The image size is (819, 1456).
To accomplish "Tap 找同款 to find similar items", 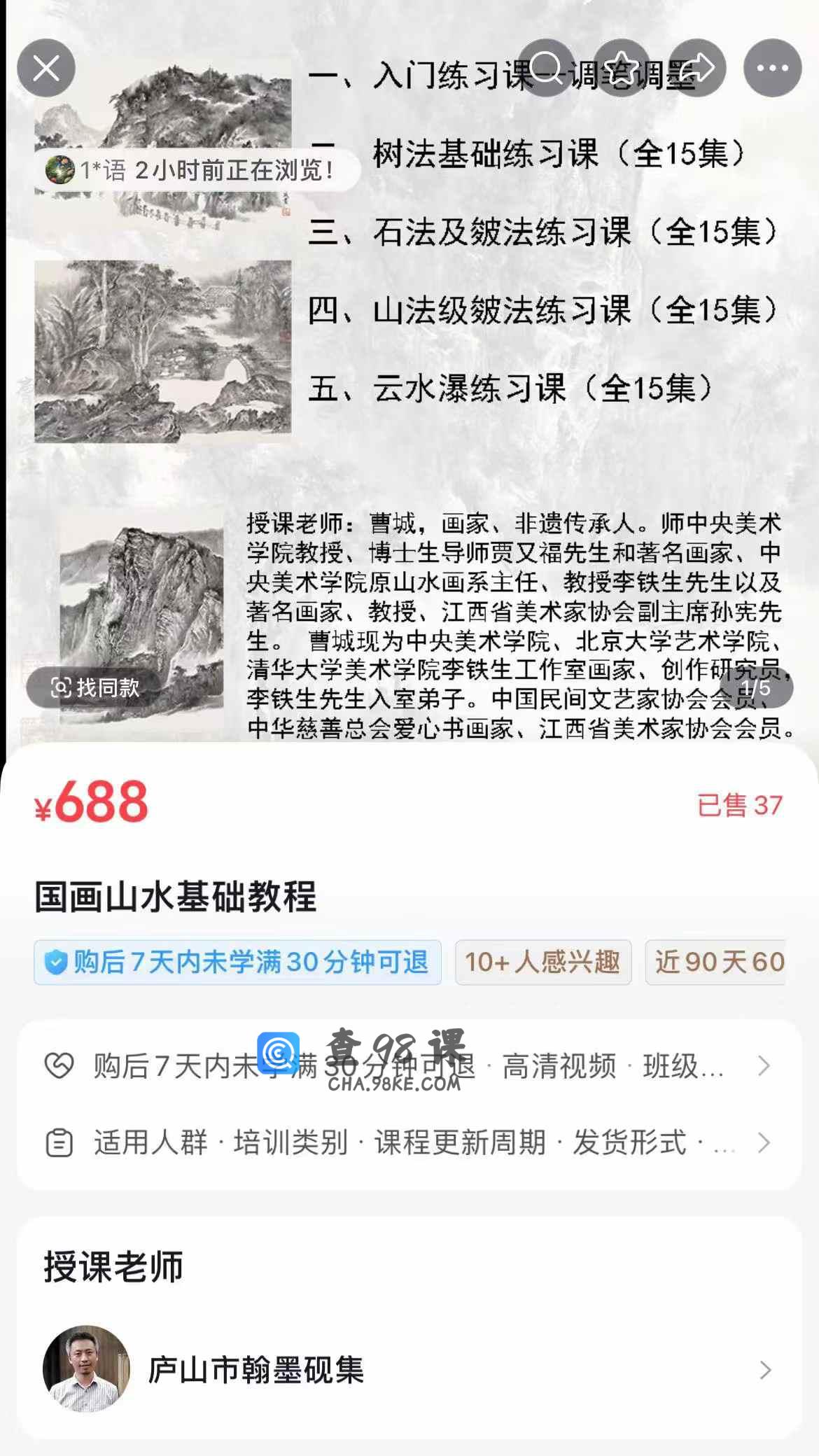I will pos(95,687).
